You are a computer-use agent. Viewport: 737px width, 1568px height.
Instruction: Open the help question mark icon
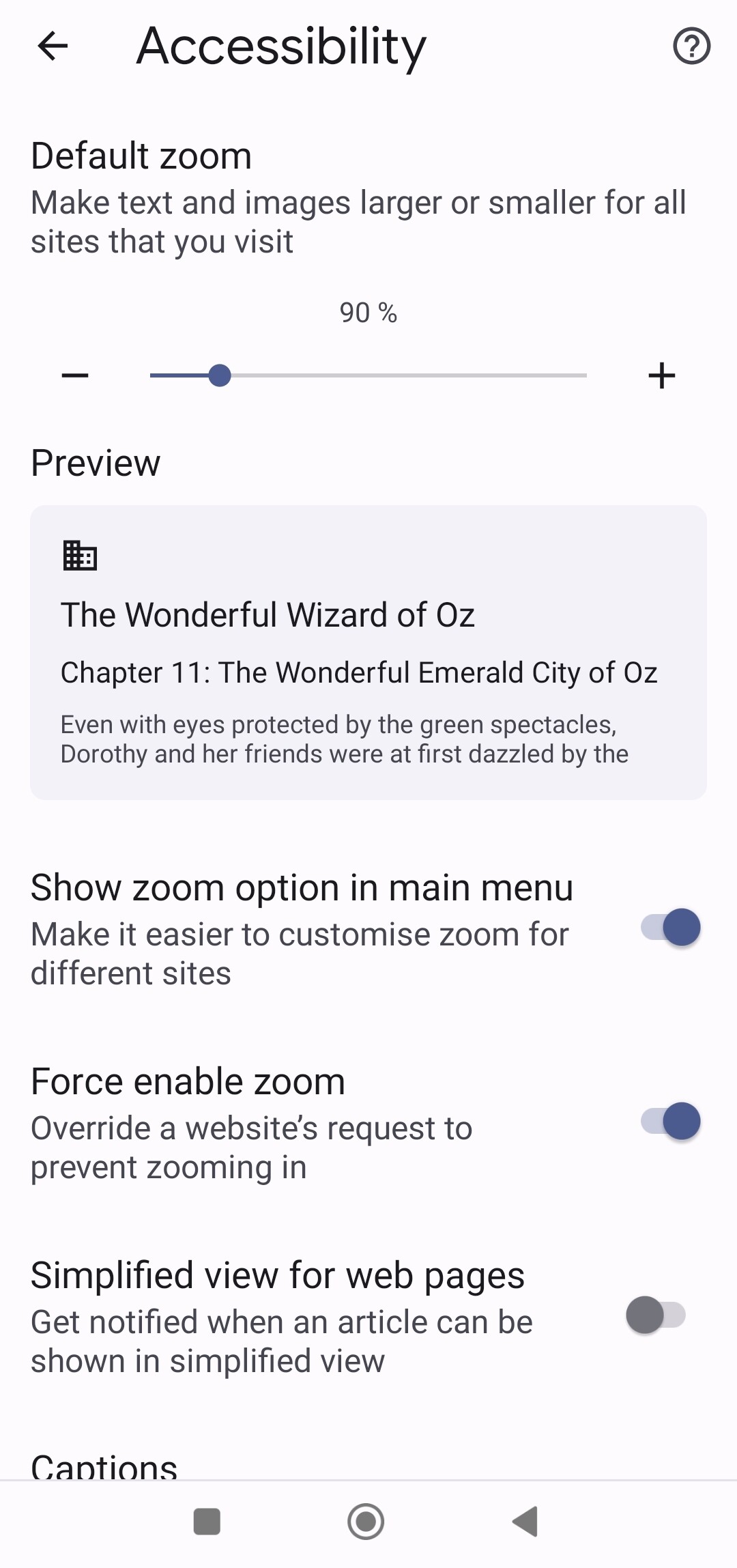click(x=691, y=46)
